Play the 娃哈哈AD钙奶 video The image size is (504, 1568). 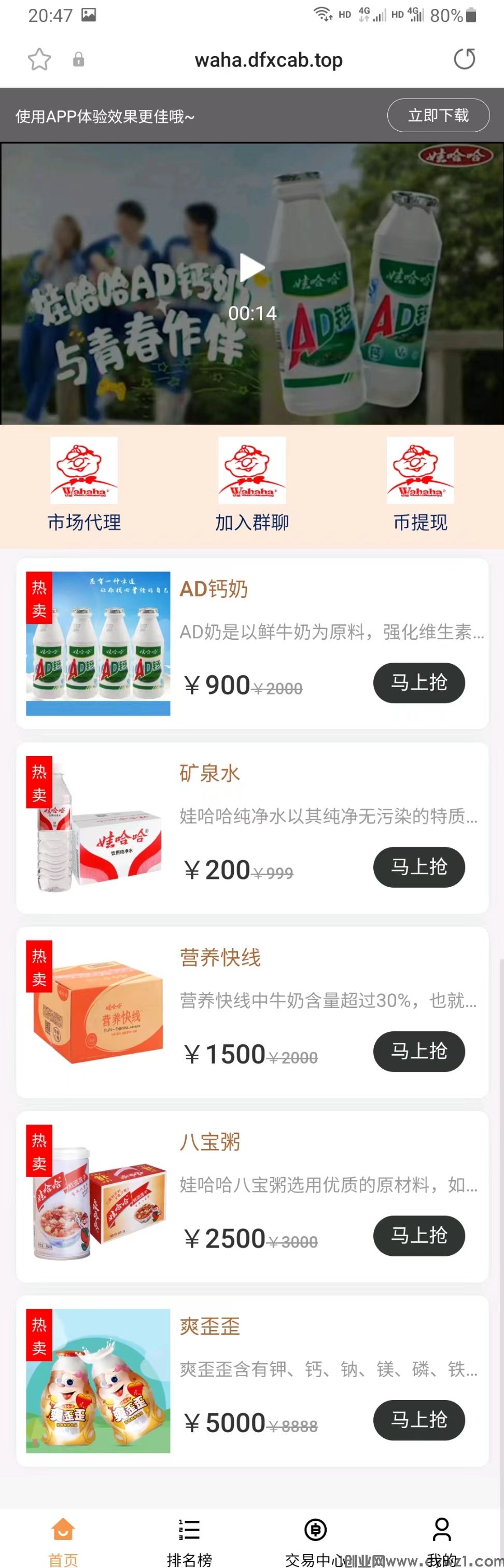251,269
